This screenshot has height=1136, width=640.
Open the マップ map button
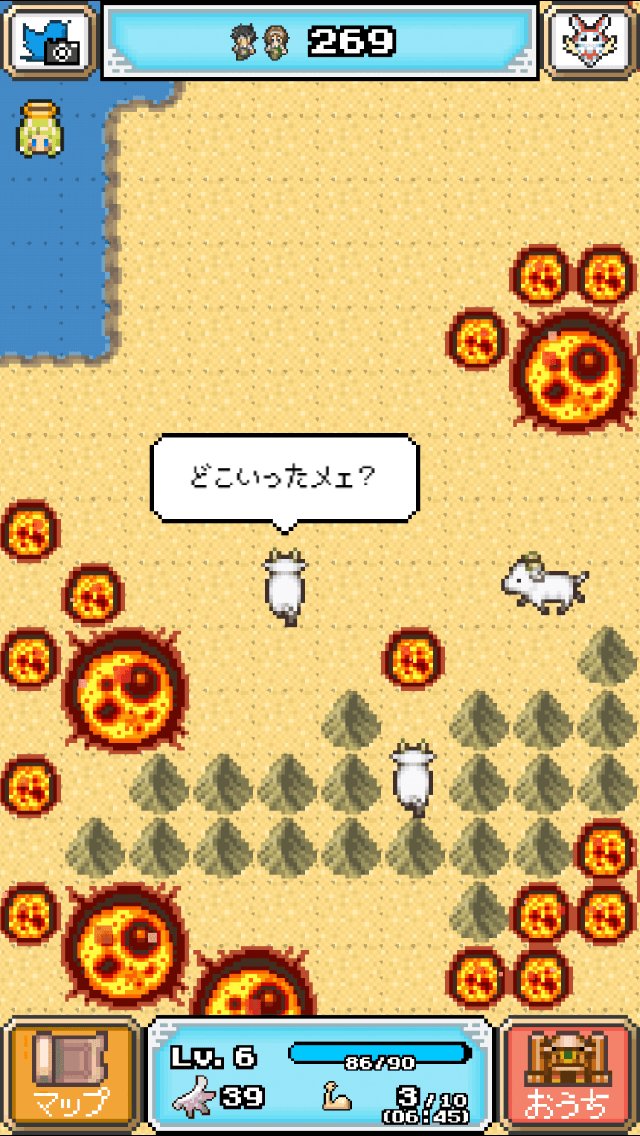[71, 1076]
